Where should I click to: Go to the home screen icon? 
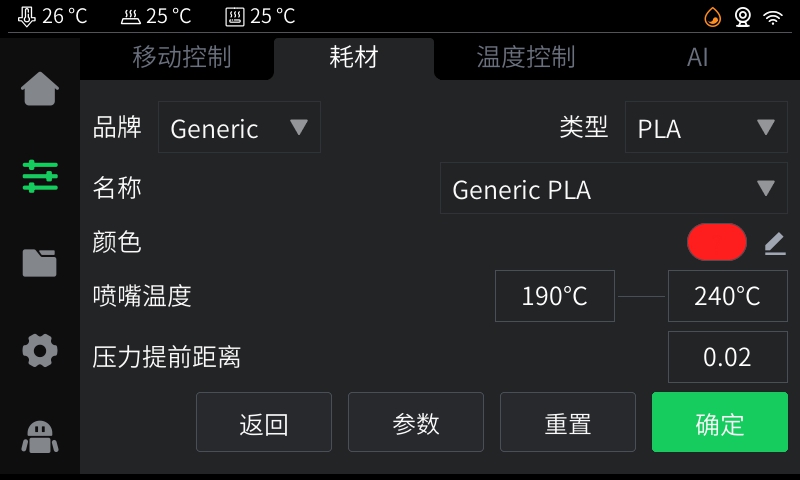(x=40, y=89)
